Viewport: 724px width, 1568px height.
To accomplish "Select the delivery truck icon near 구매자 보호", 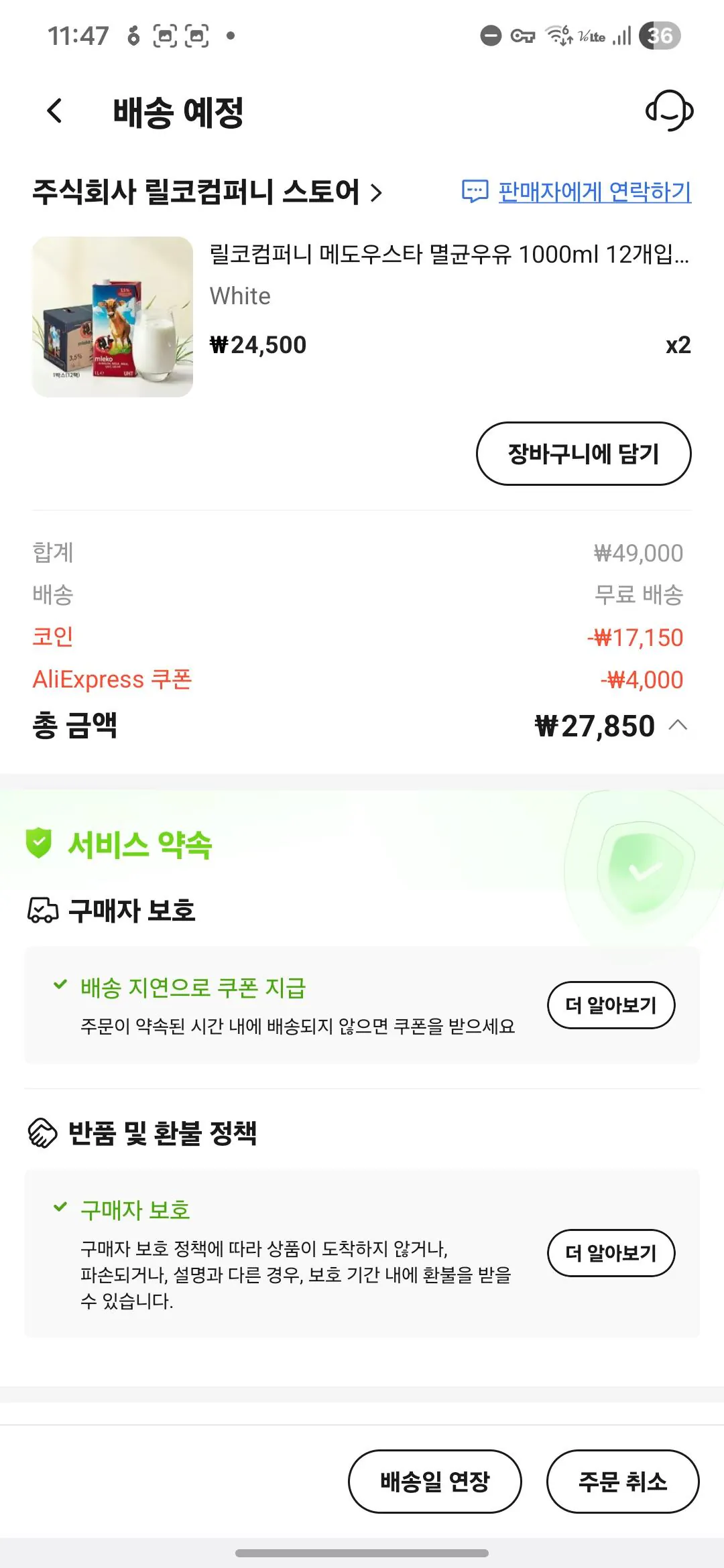I will [x=42, y=909].
